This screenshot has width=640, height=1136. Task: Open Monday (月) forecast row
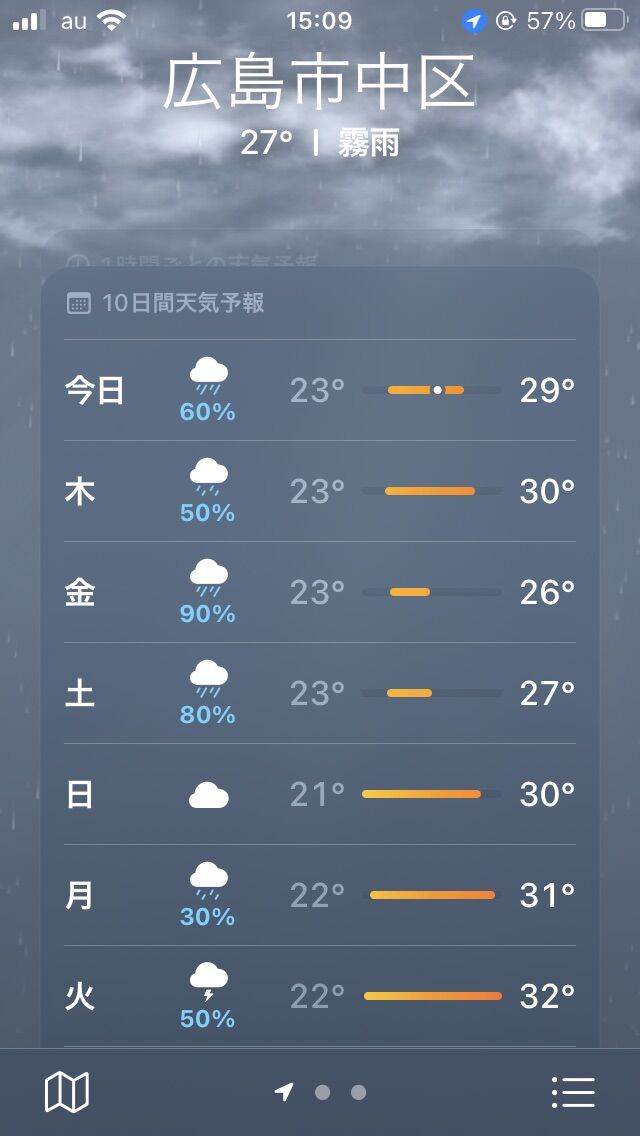click(x=320, y=895)
